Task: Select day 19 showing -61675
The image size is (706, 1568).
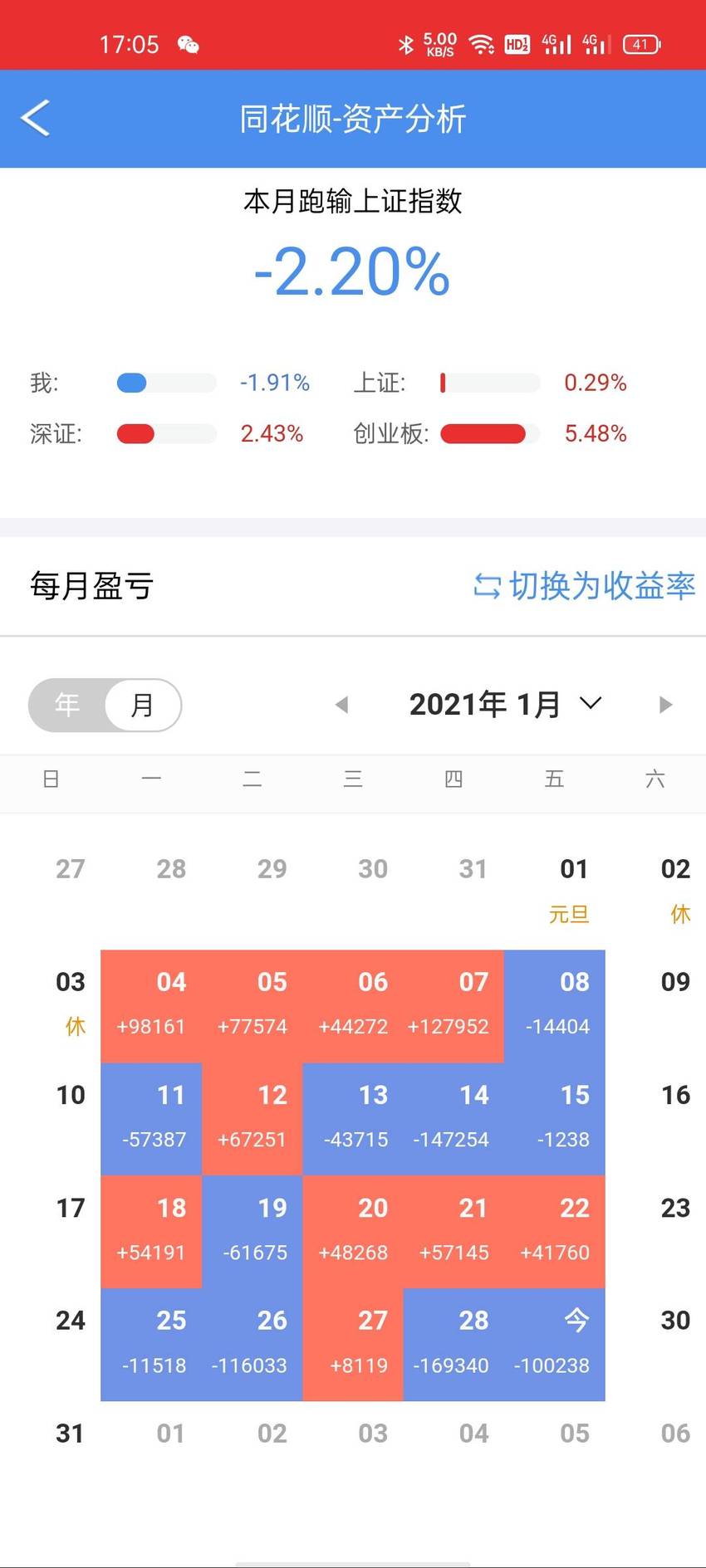Action: 252,1232
